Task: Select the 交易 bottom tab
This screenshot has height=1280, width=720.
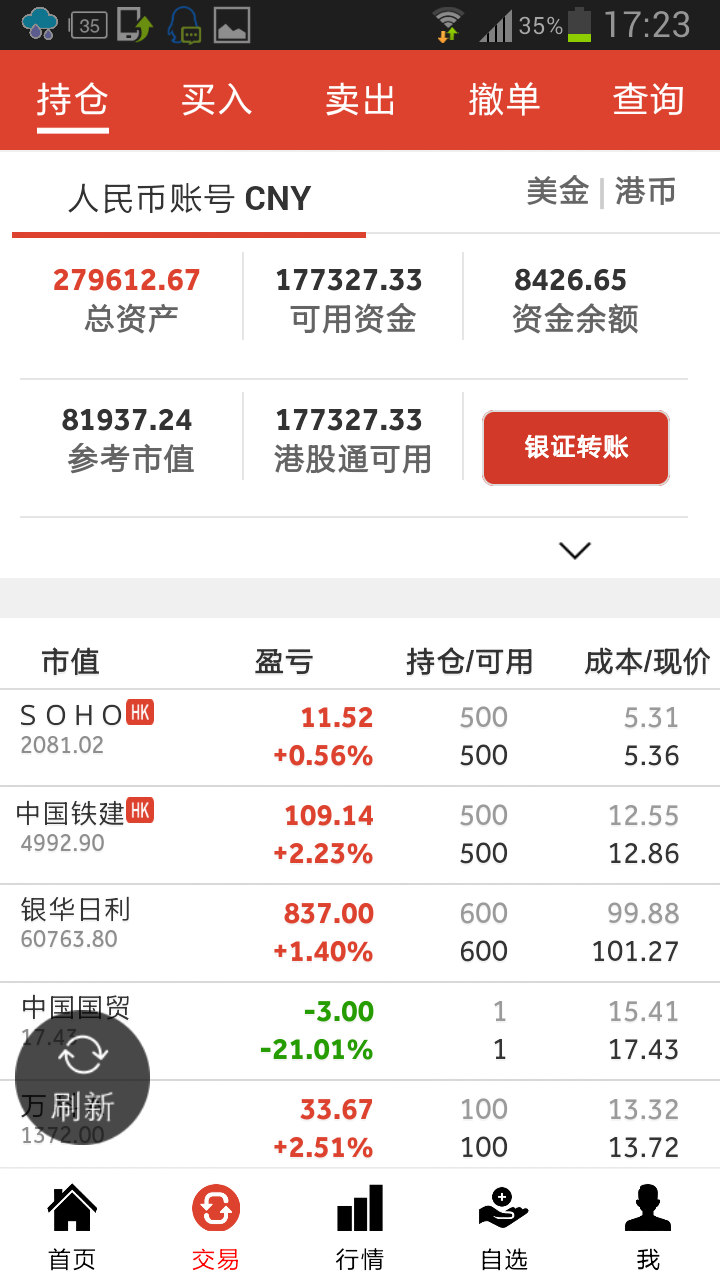Action: (x=216, y=1226)
